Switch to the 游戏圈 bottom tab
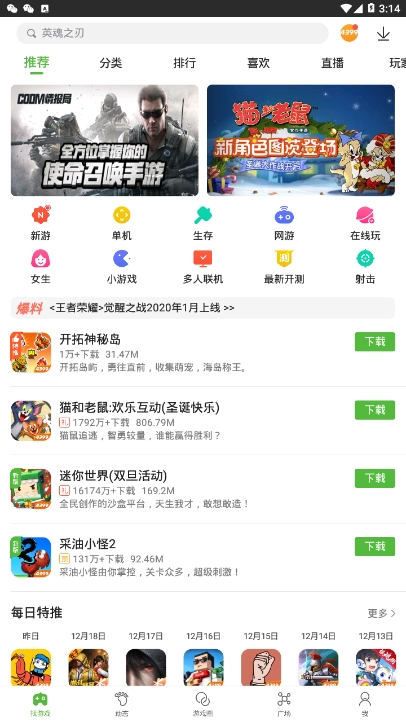 click(203, 704)
